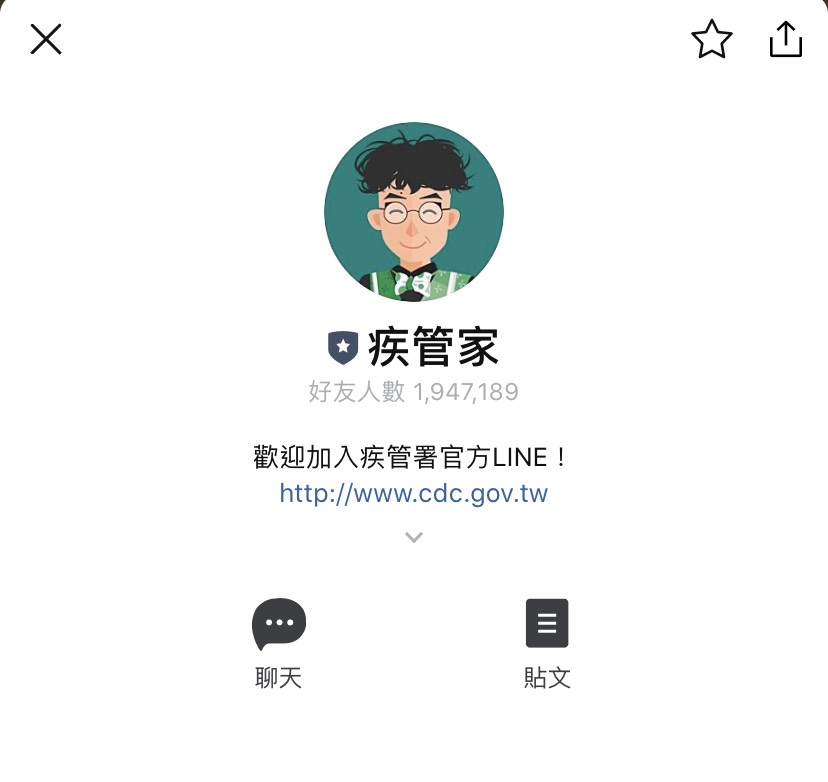Add 疾管家 to favorites with star

711,39
